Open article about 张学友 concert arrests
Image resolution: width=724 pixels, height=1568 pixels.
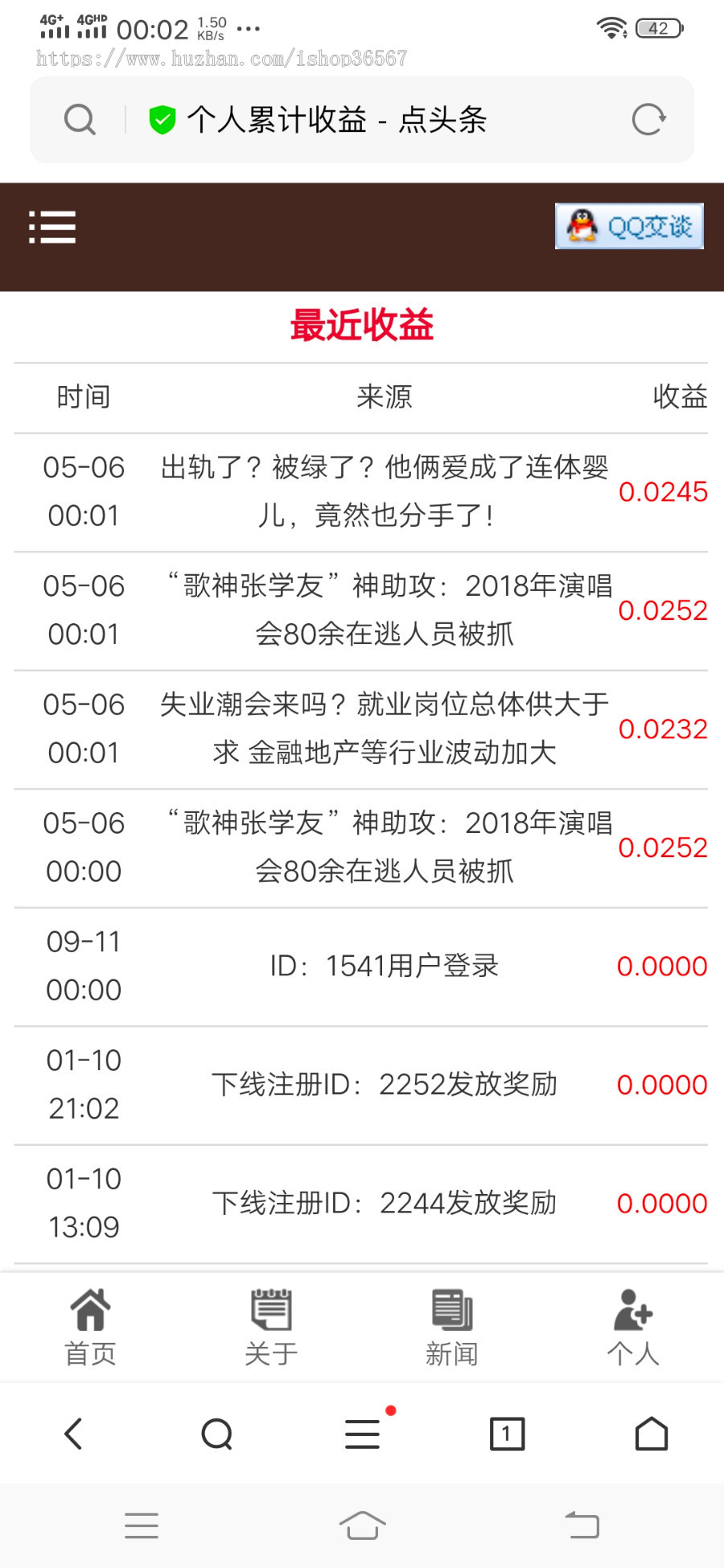coord(386,610)
